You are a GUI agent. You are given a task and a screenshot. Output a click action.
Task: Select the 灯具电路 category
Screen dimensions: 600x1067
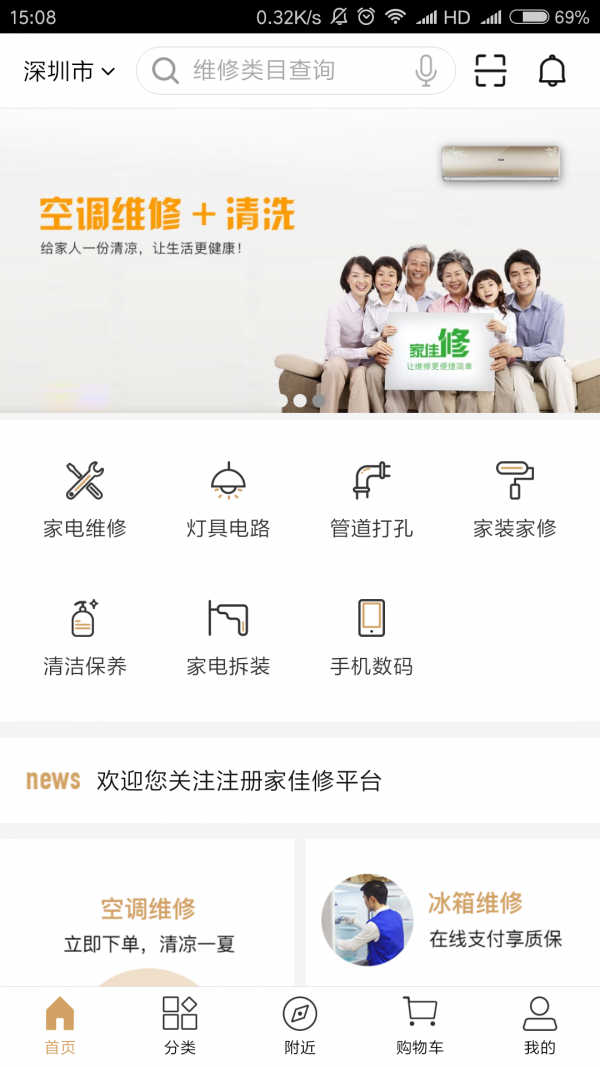[x=228, y=499]
